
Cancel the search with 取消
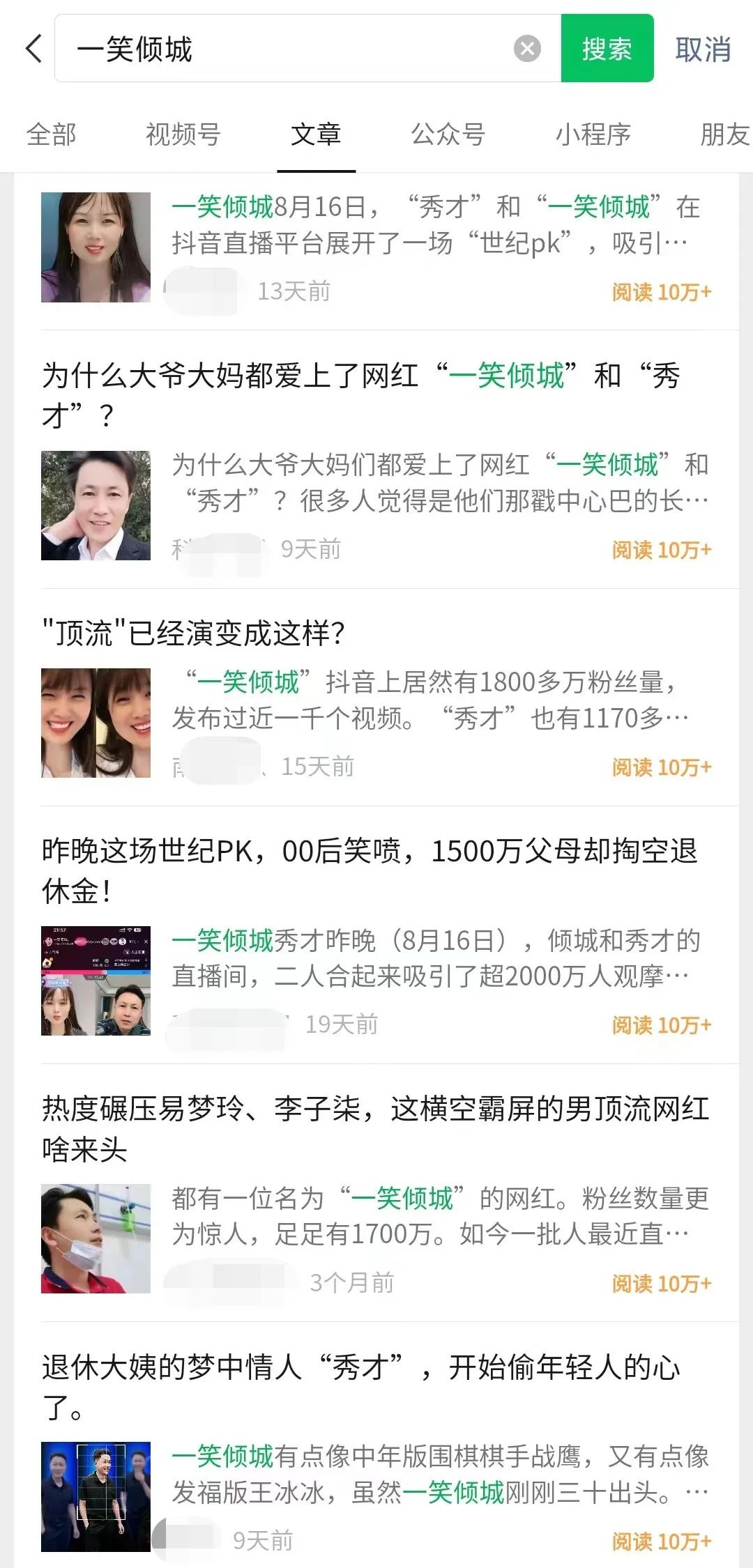tap(702, 49)
